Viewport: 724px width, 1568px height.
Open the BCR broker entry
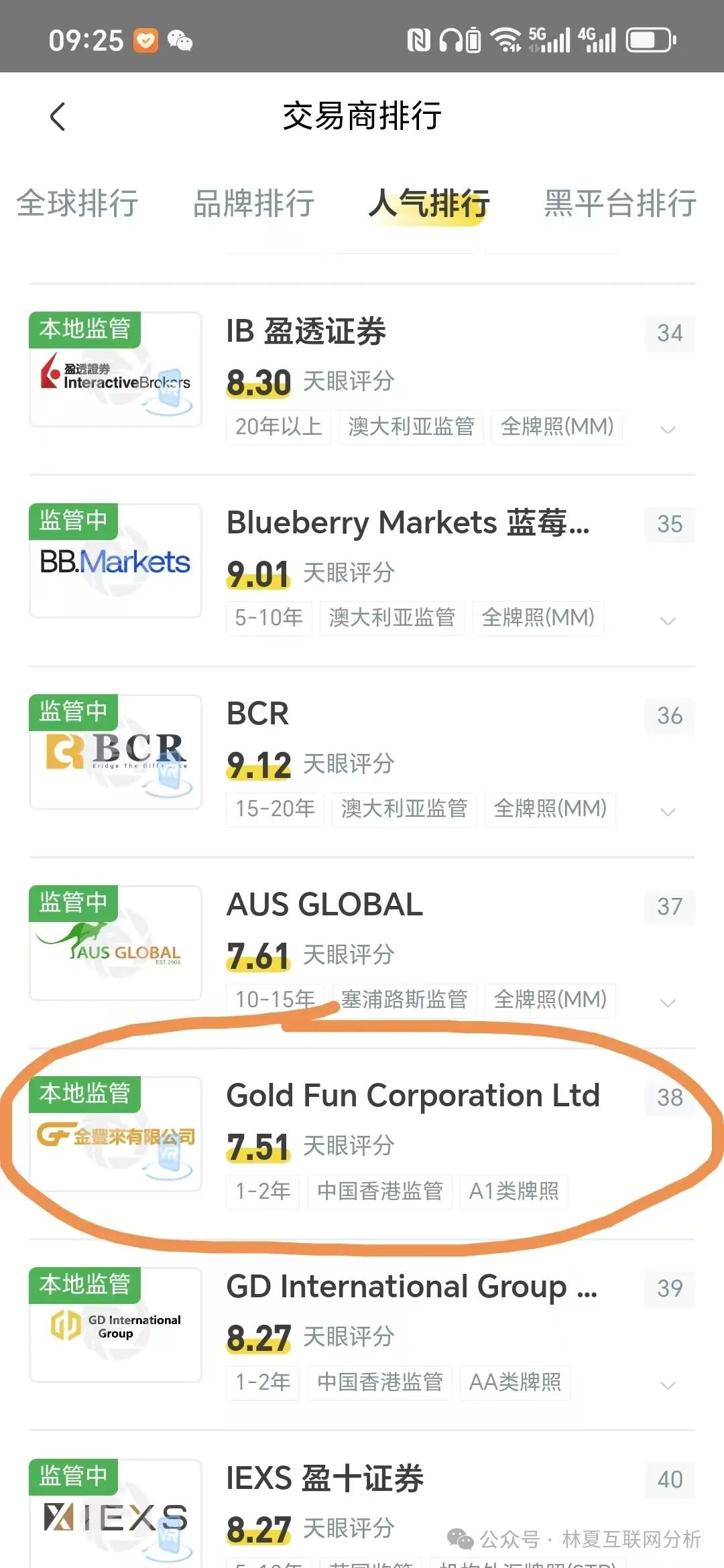pyautogui.click(x=362, y=761)
